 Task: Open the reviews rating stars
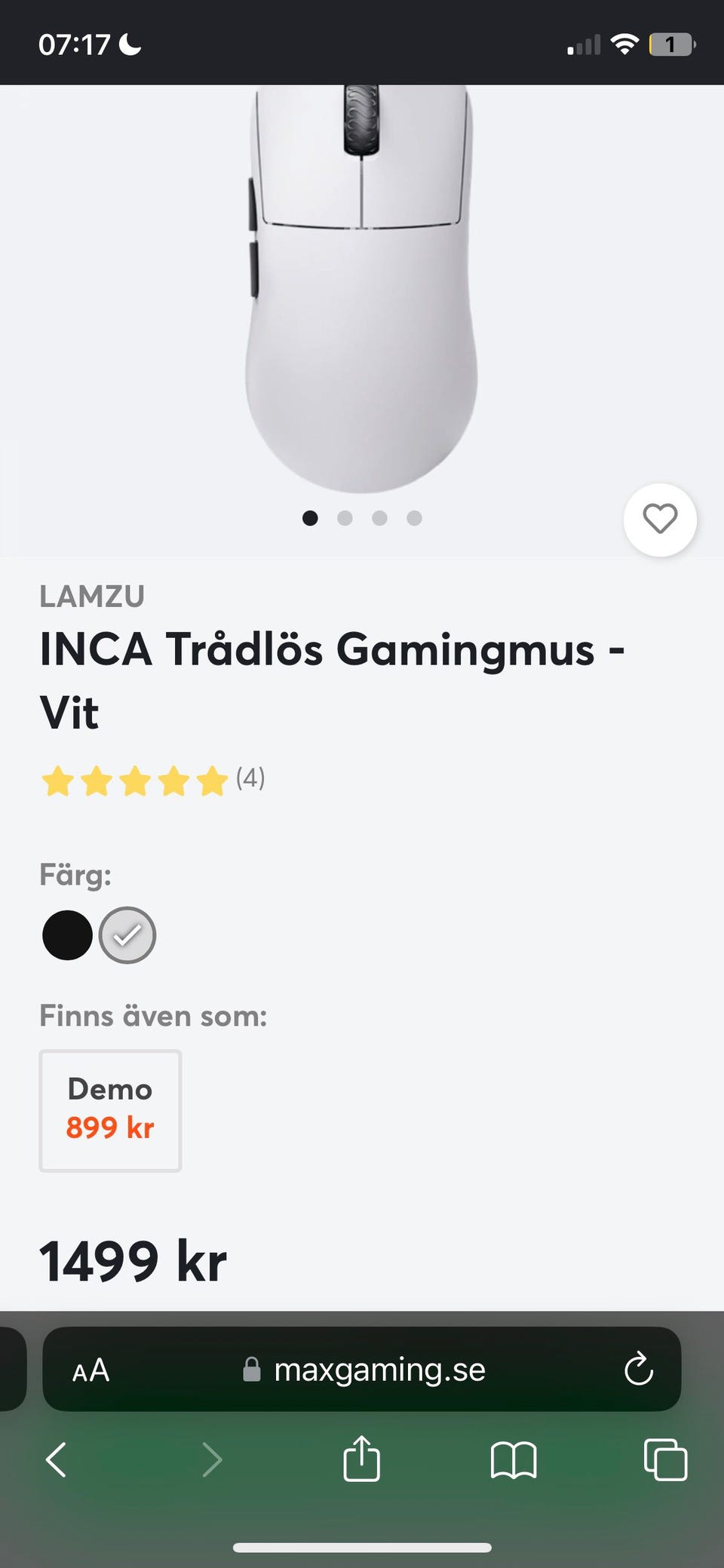tap(136, 781)
